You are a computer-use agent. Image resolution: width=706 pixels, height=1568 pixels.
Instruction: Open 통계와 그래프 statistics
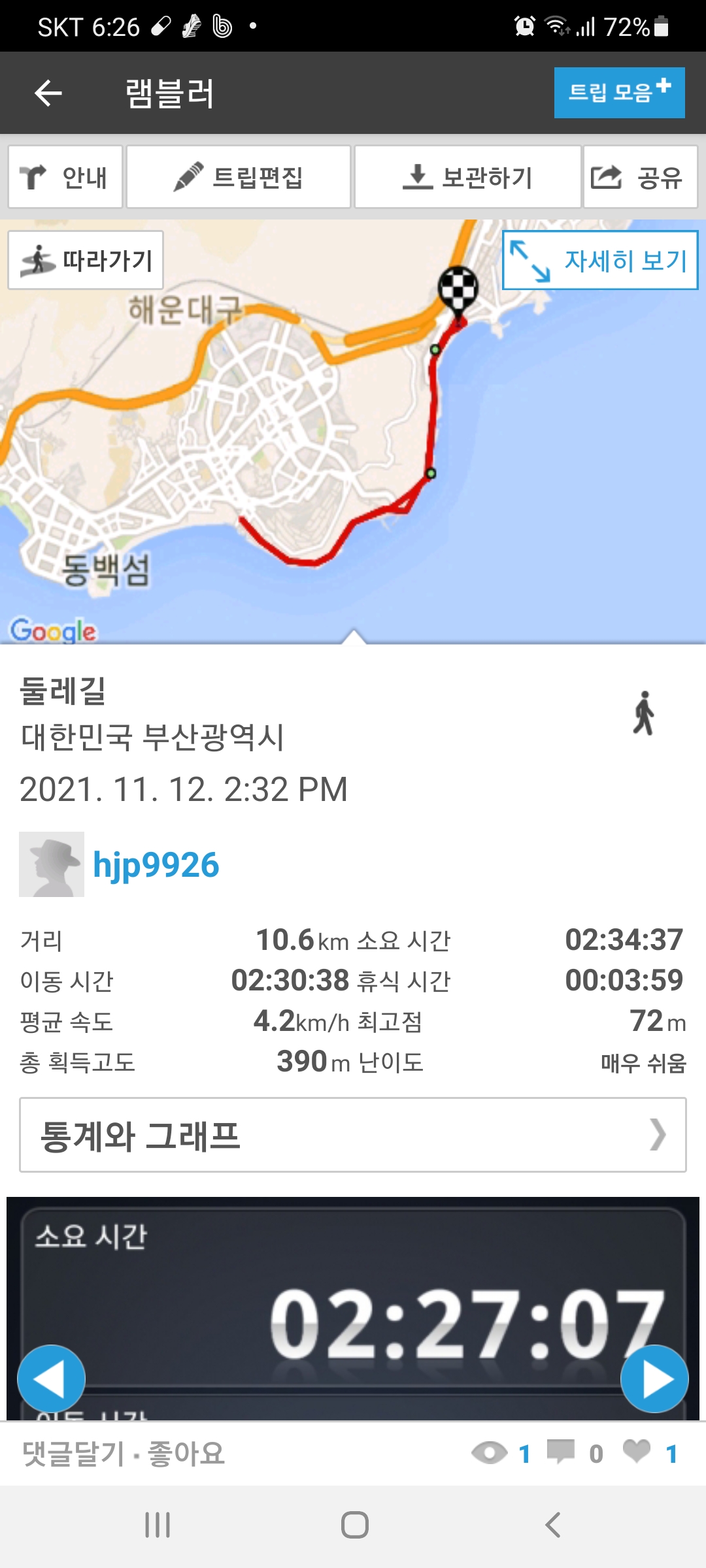353,1135
